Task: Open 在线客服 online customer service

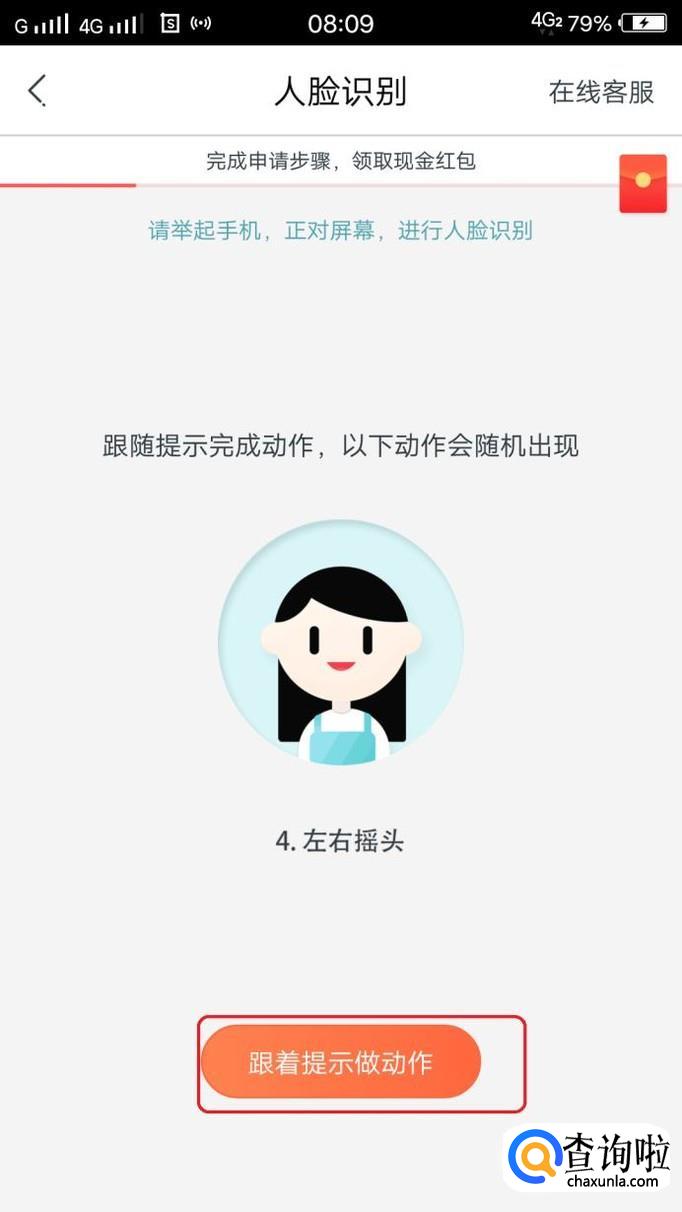Action: click(601, 92)
